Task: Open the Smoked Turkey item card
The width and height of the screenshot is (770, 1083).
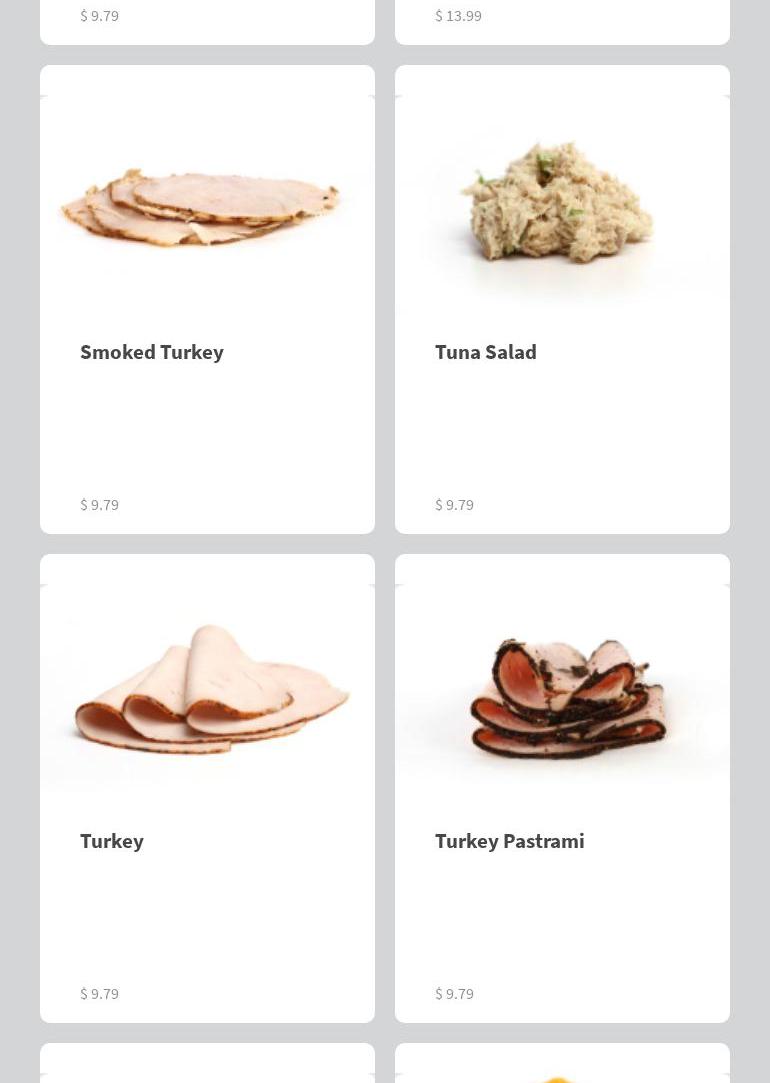Action: coord(207,300)
